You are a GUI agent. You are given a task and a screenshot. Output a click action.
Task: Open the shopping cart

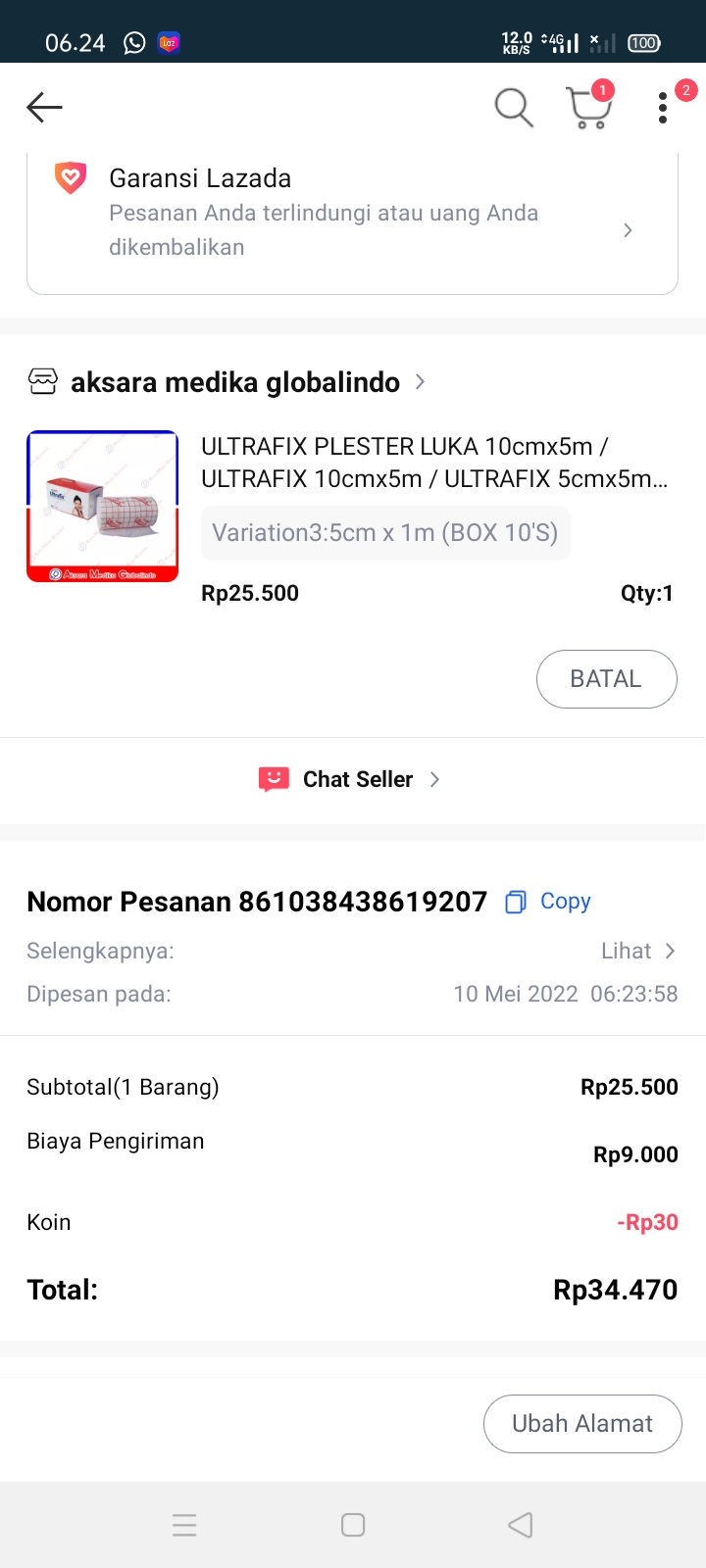pyautogui.click(x=588, y=108)
